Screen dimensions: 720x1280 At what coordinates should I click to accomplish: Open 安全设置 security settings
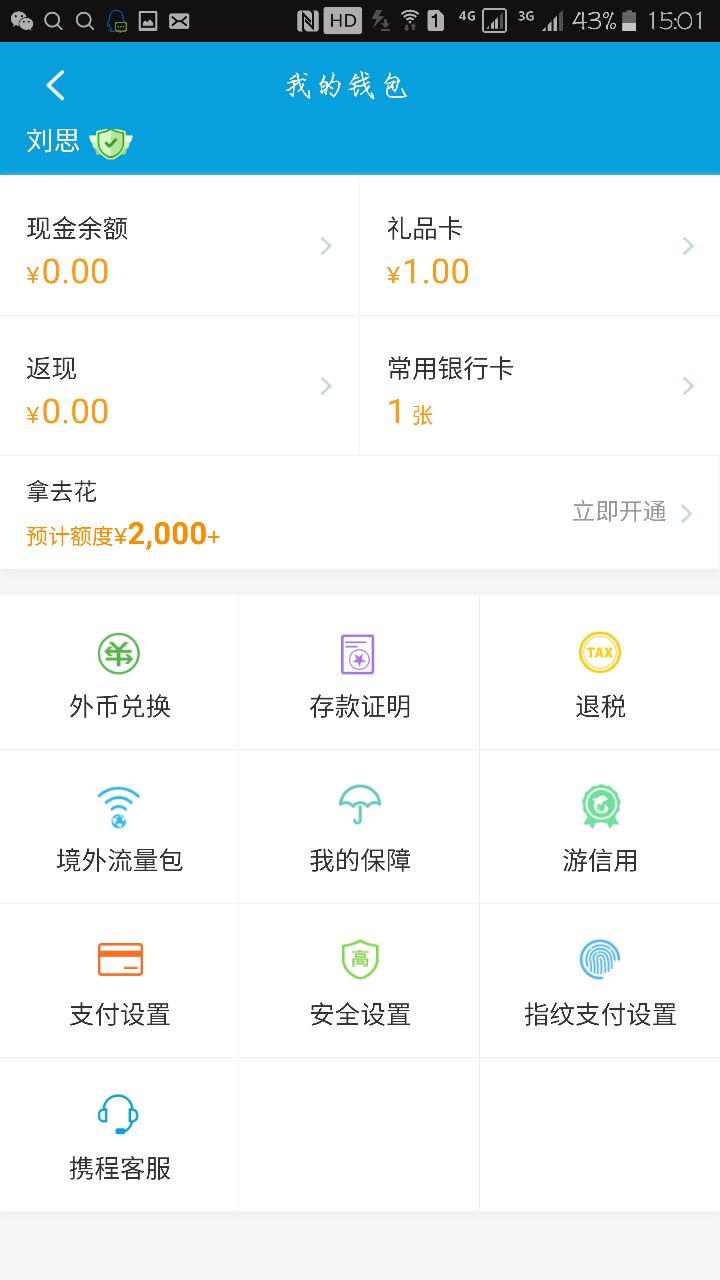click(x=360, y=982)
